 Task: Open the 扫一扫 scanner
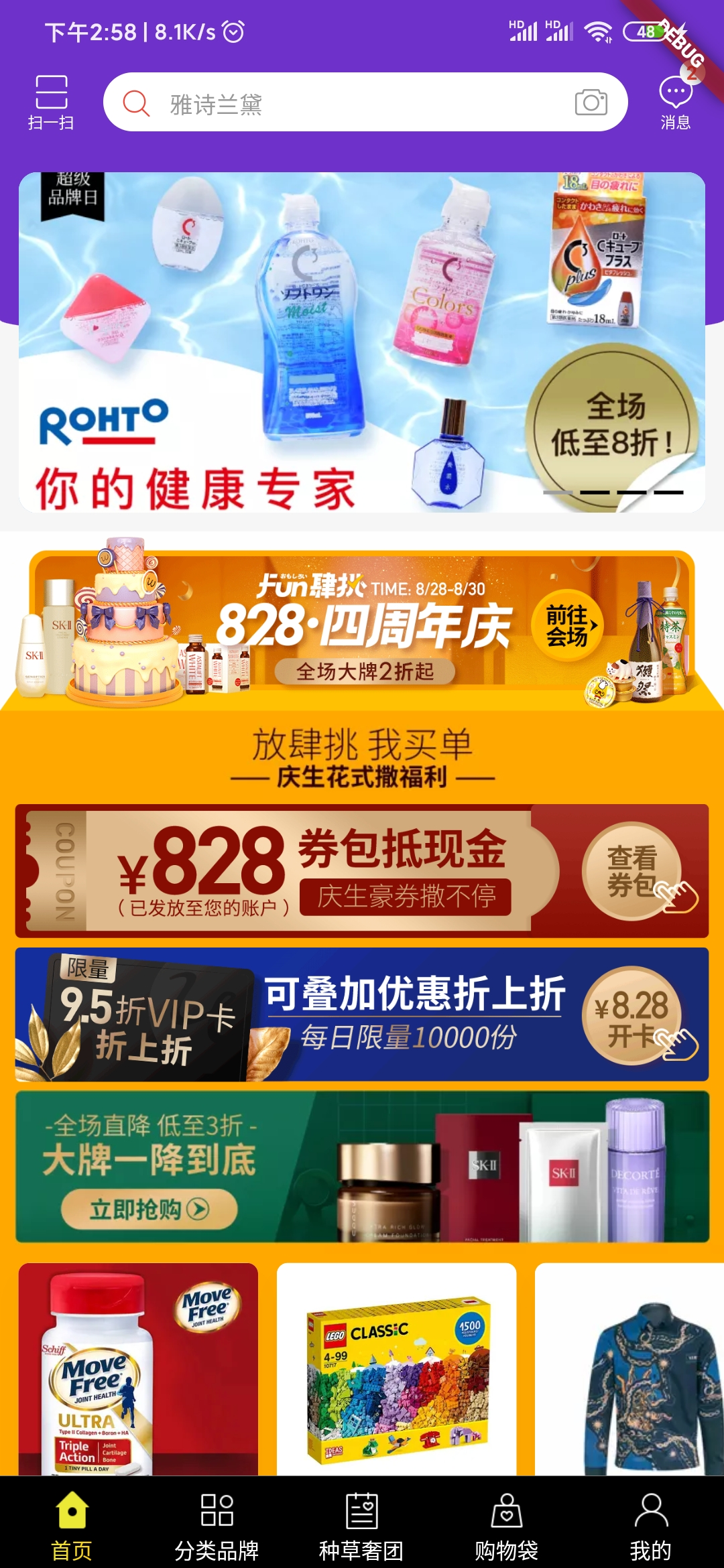[x=51, y=102]
